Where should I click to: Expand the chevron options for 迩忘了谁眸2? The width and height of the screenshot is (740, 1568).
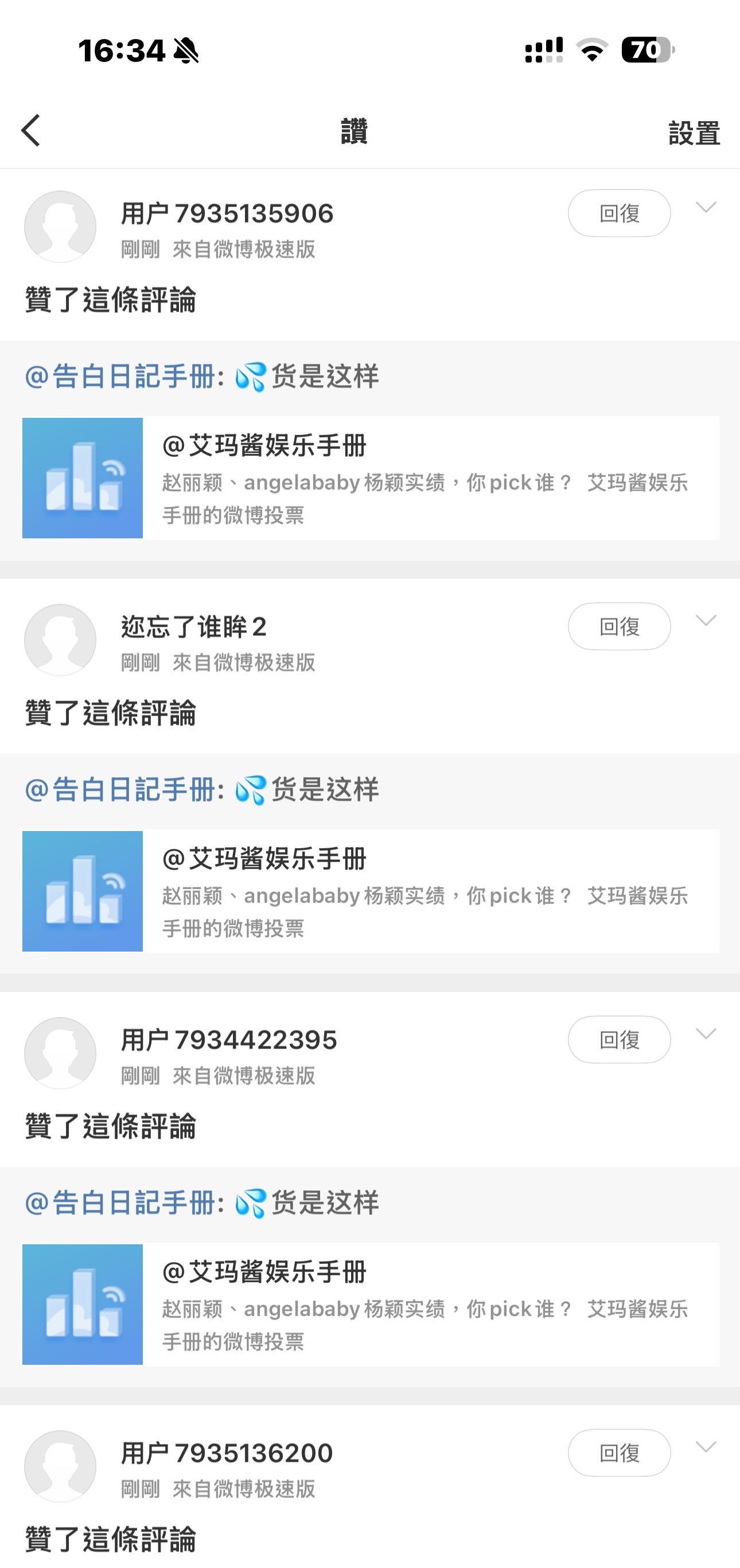point(706,621)
